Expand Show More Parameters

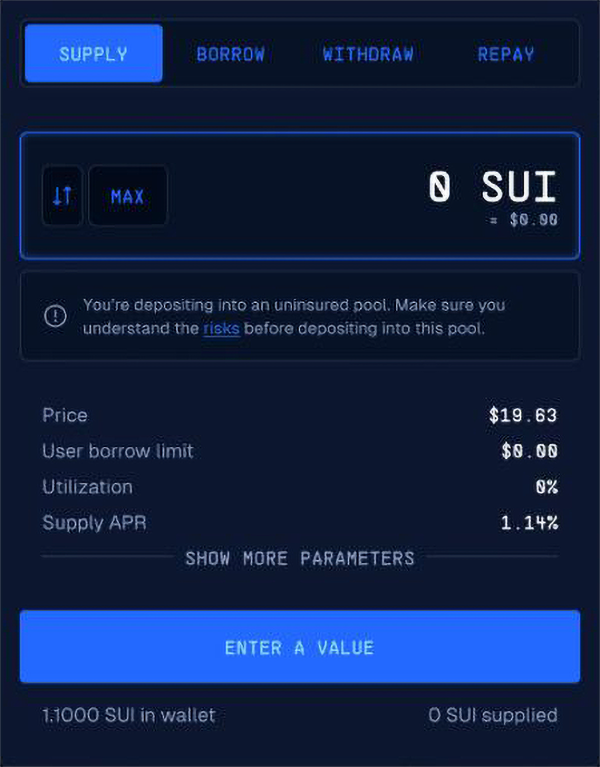[300, 558]
